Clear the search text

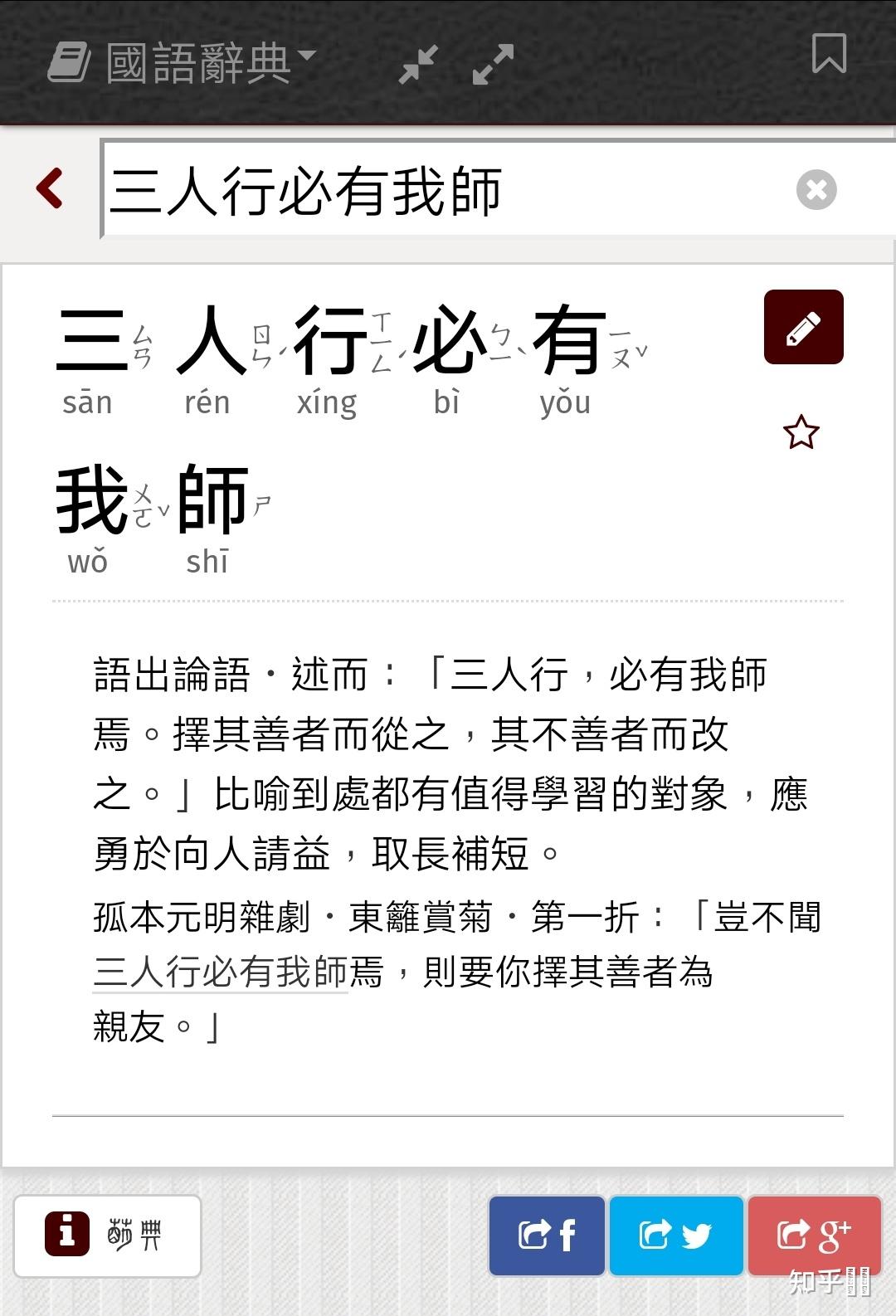tap(816, 190)
